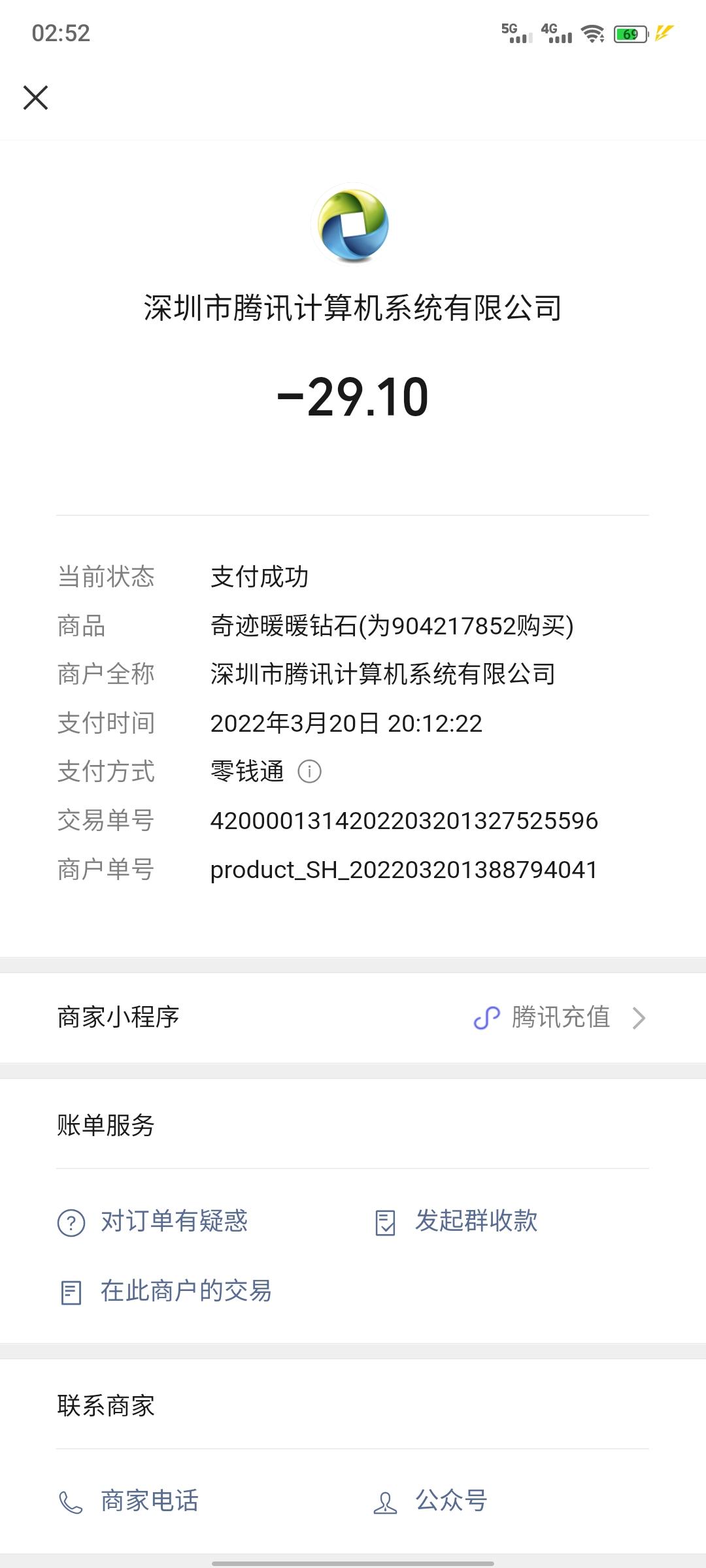This screenshot has width=706, height=1568.
Task: View 在此商户的交易 history
Action: click(x=165, y=1291)
